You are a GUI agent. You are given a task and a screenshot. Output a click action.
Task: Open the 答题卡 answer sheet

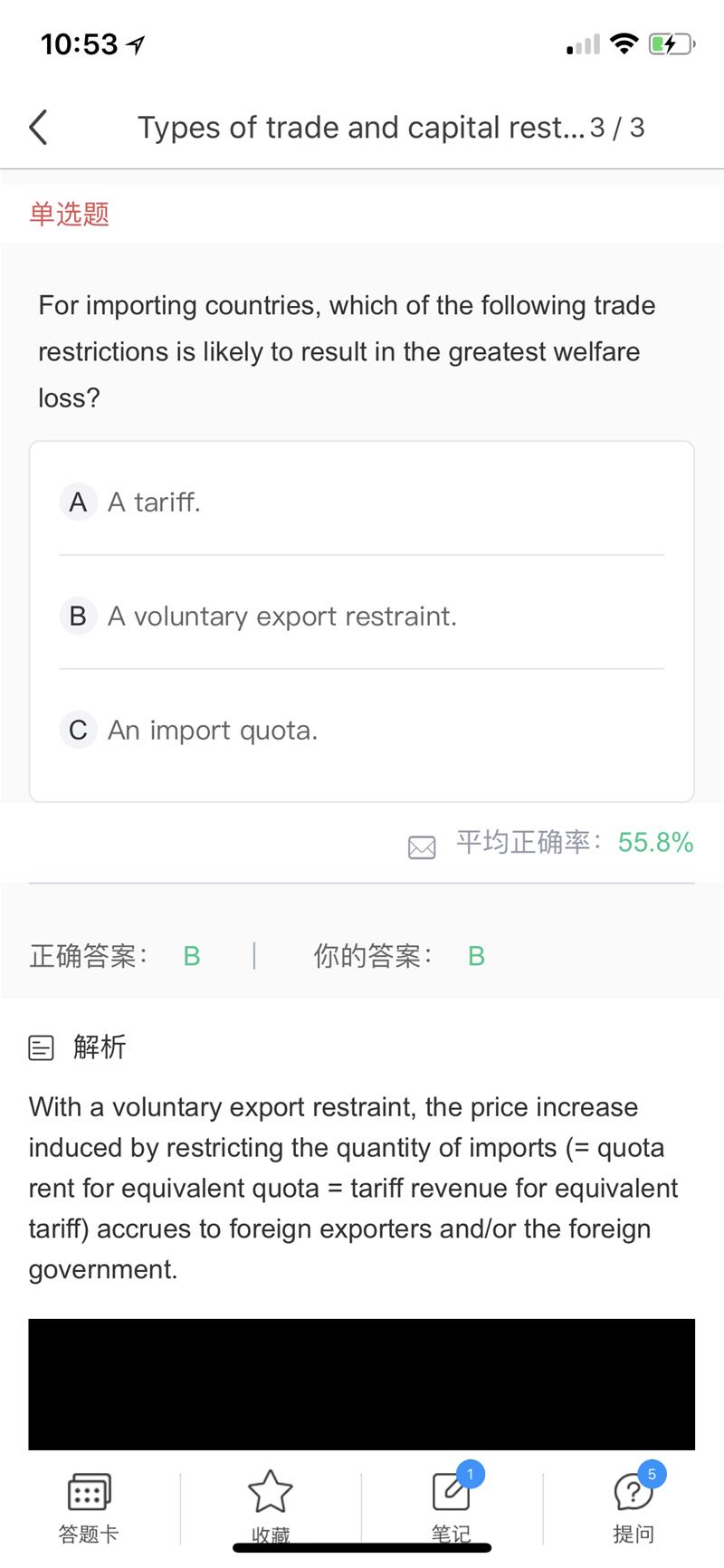click(89, 1507)
